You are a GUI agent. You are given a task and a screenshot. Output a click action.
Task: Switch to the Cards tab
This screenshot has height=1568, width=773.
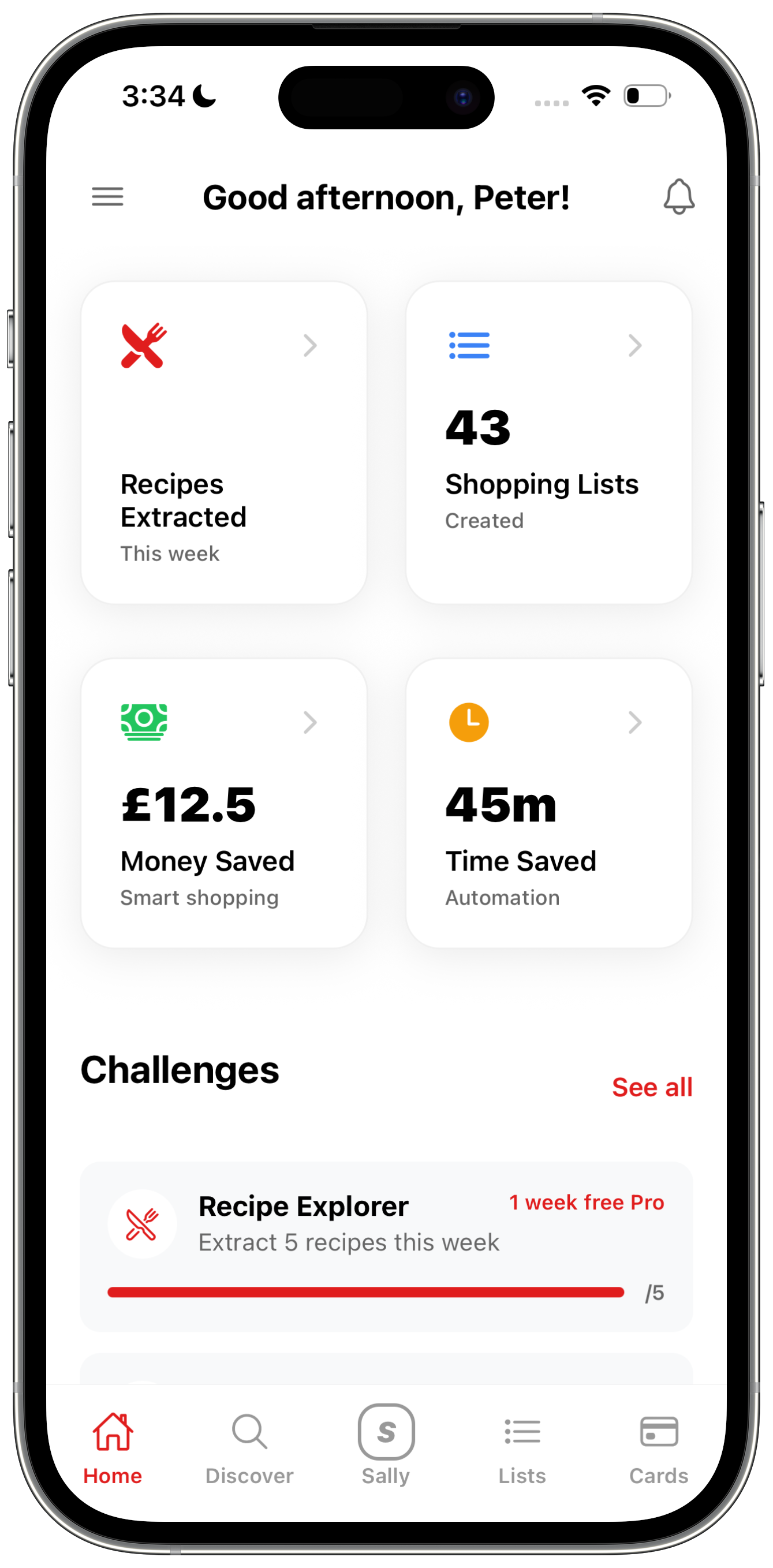click(659, 1448)
